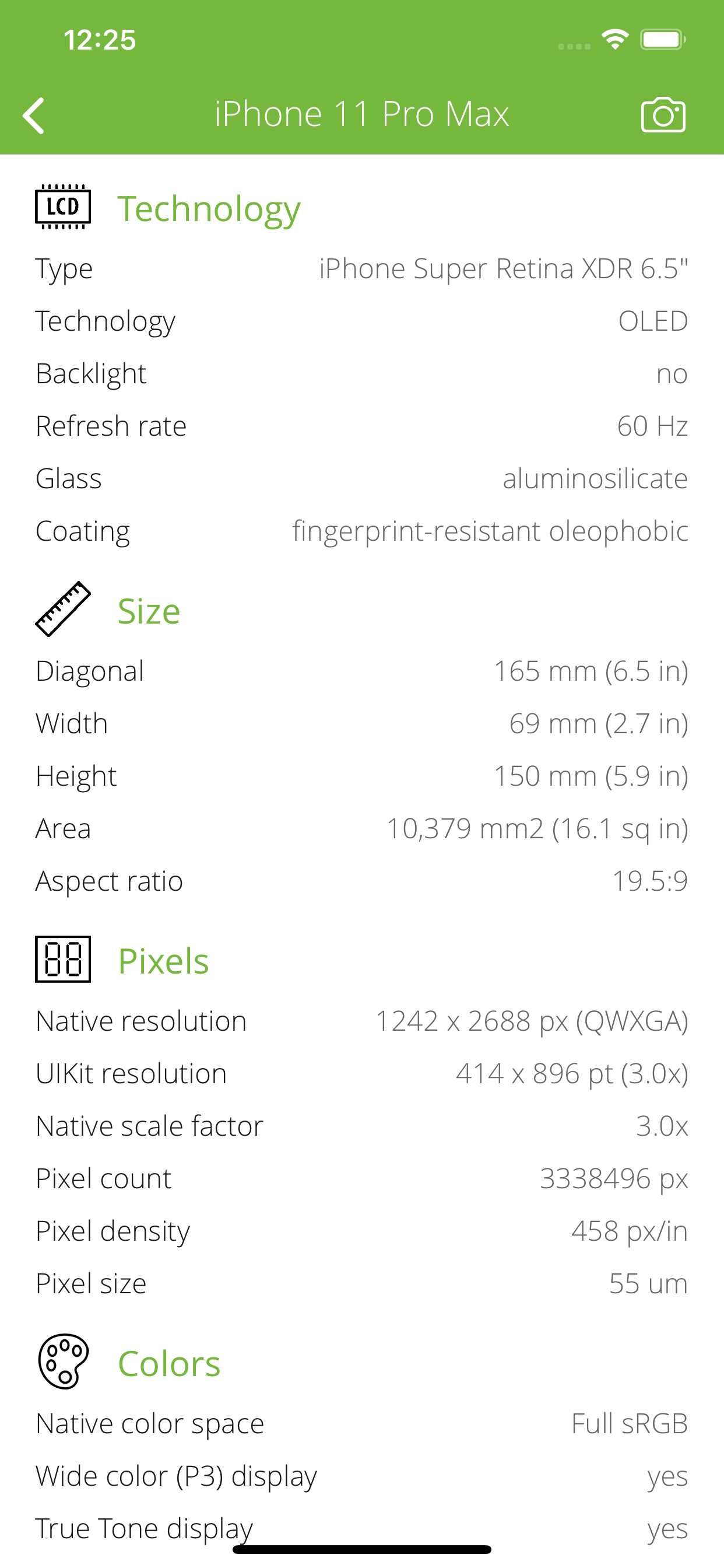Click the ruler icon next to Size
The height and width of the screenshot is (1568, 724).
click(63, 610)
